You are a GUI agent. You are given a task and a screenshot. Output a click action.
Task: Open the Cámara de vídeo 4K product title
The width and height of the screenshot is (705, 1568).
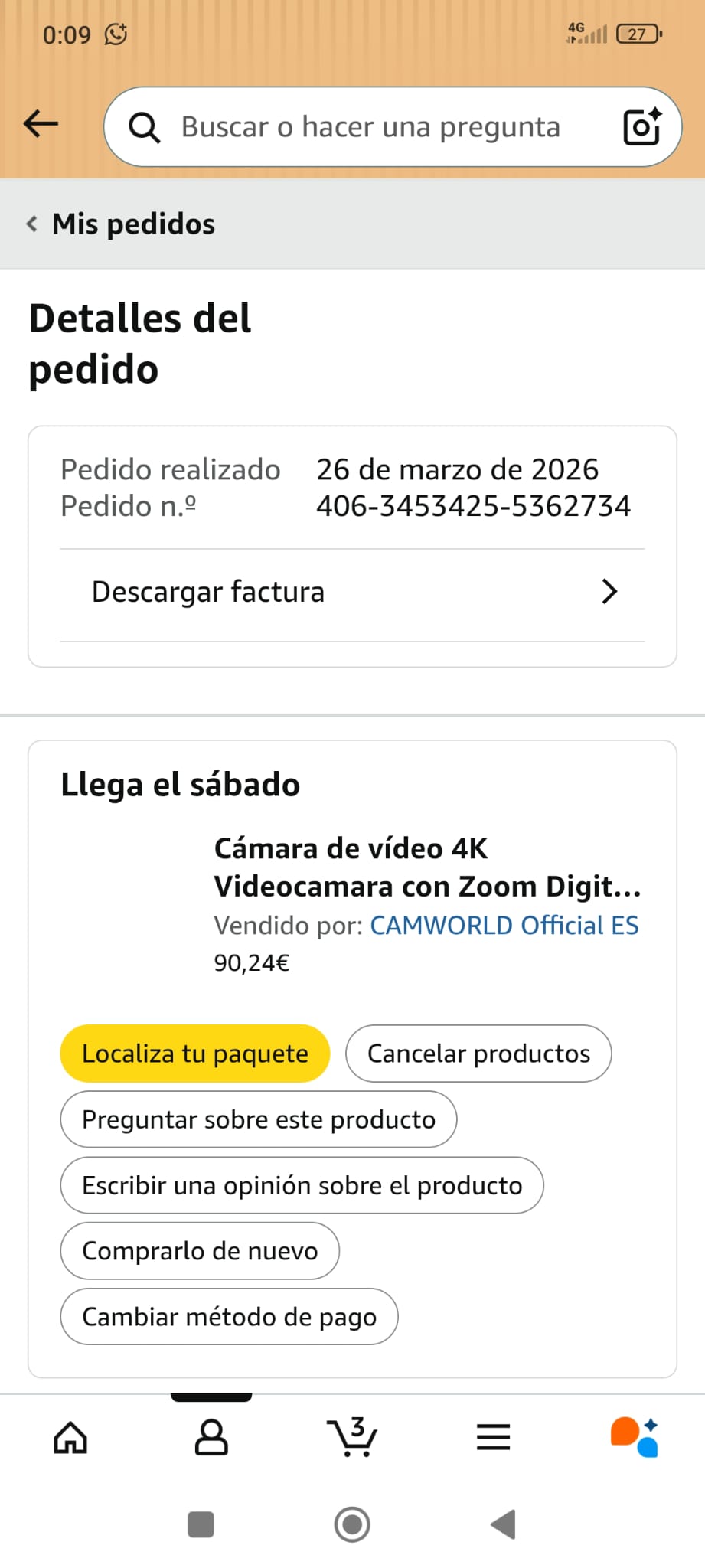(426, 867)
